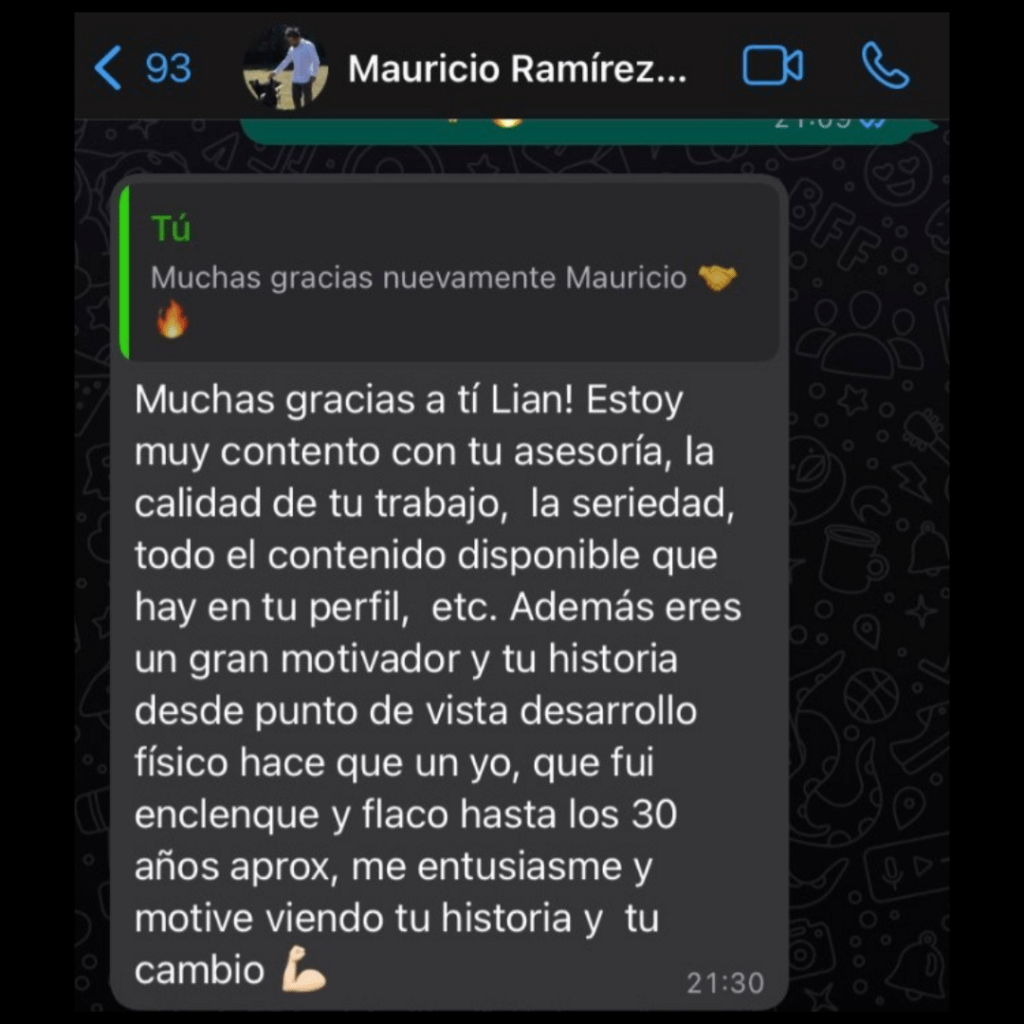
Task: Open Mauricio Ramírez contact info
Action: tap(517, 69)
